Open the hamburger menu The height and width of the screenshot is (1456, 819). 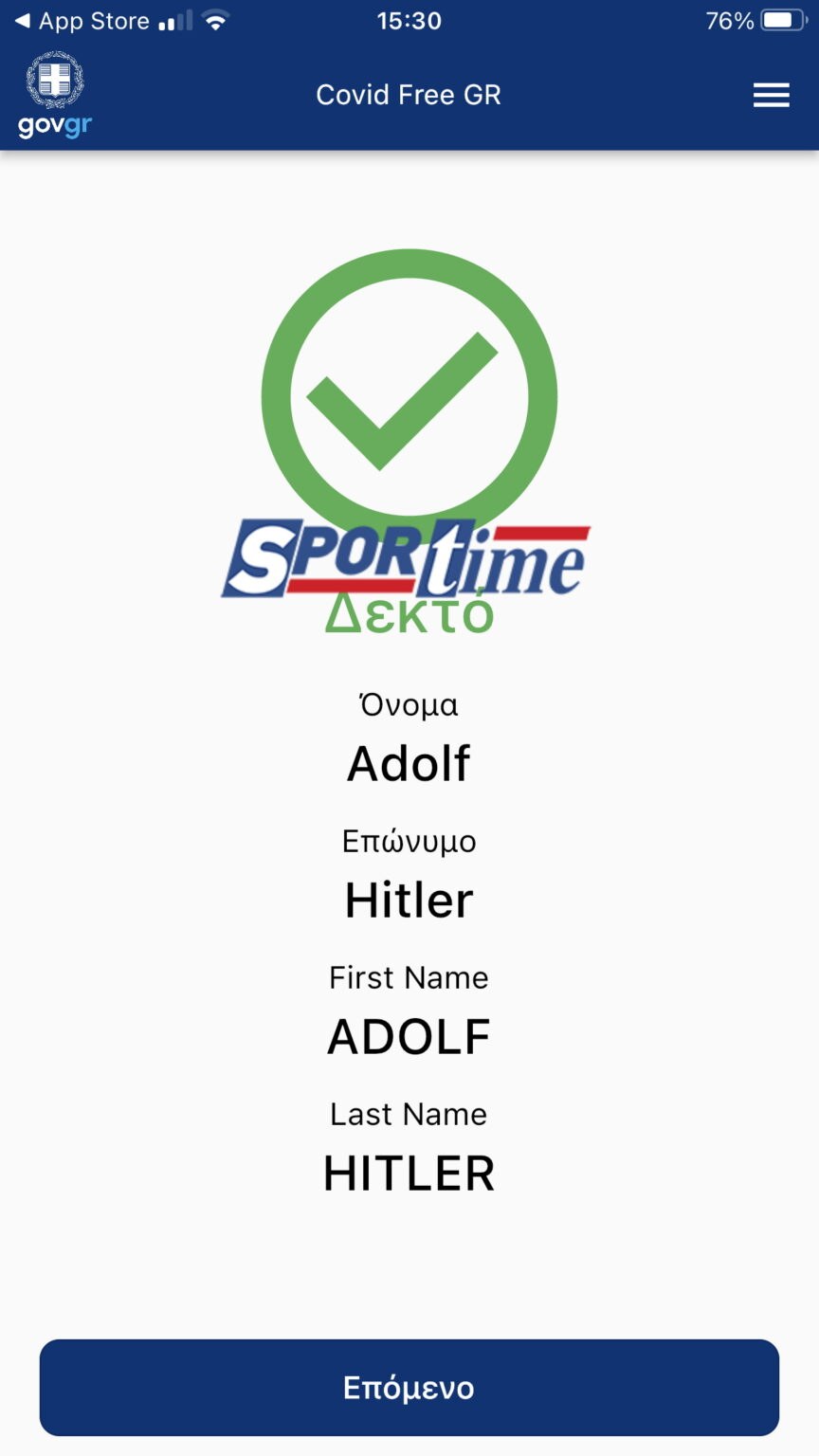[x=771, y=95]
